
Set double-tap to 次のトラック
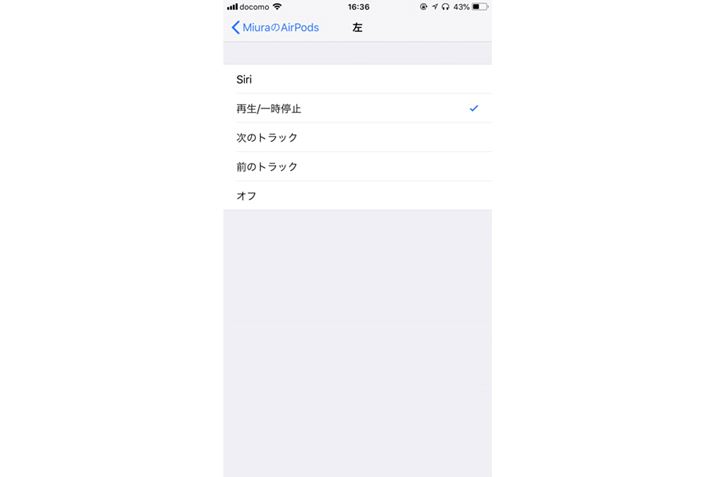pyautogui.click(x=357, y=137)
